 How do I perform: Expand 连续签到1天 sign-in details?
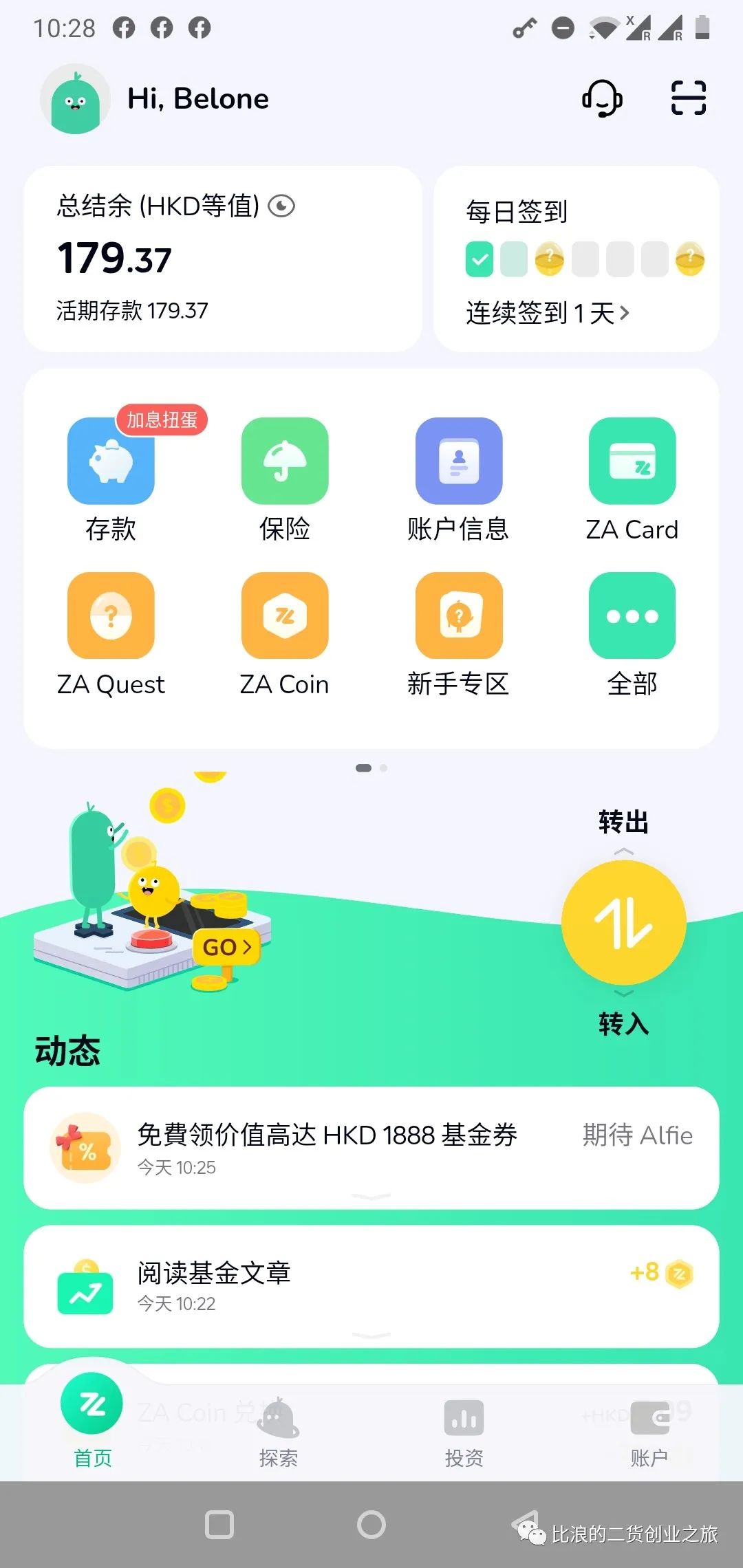(546, 313)
